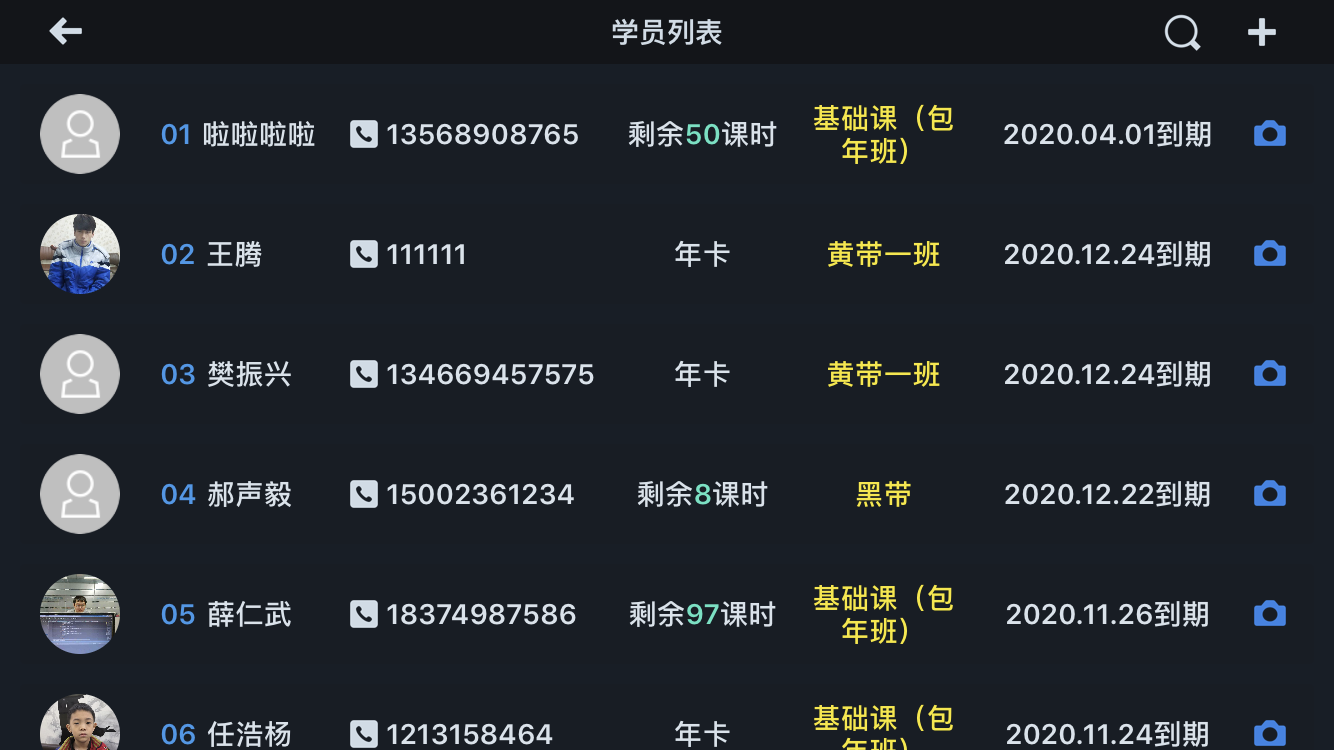Open the camera for 樊振兴
1334x750 pixels.
[x=1269, y=374]
